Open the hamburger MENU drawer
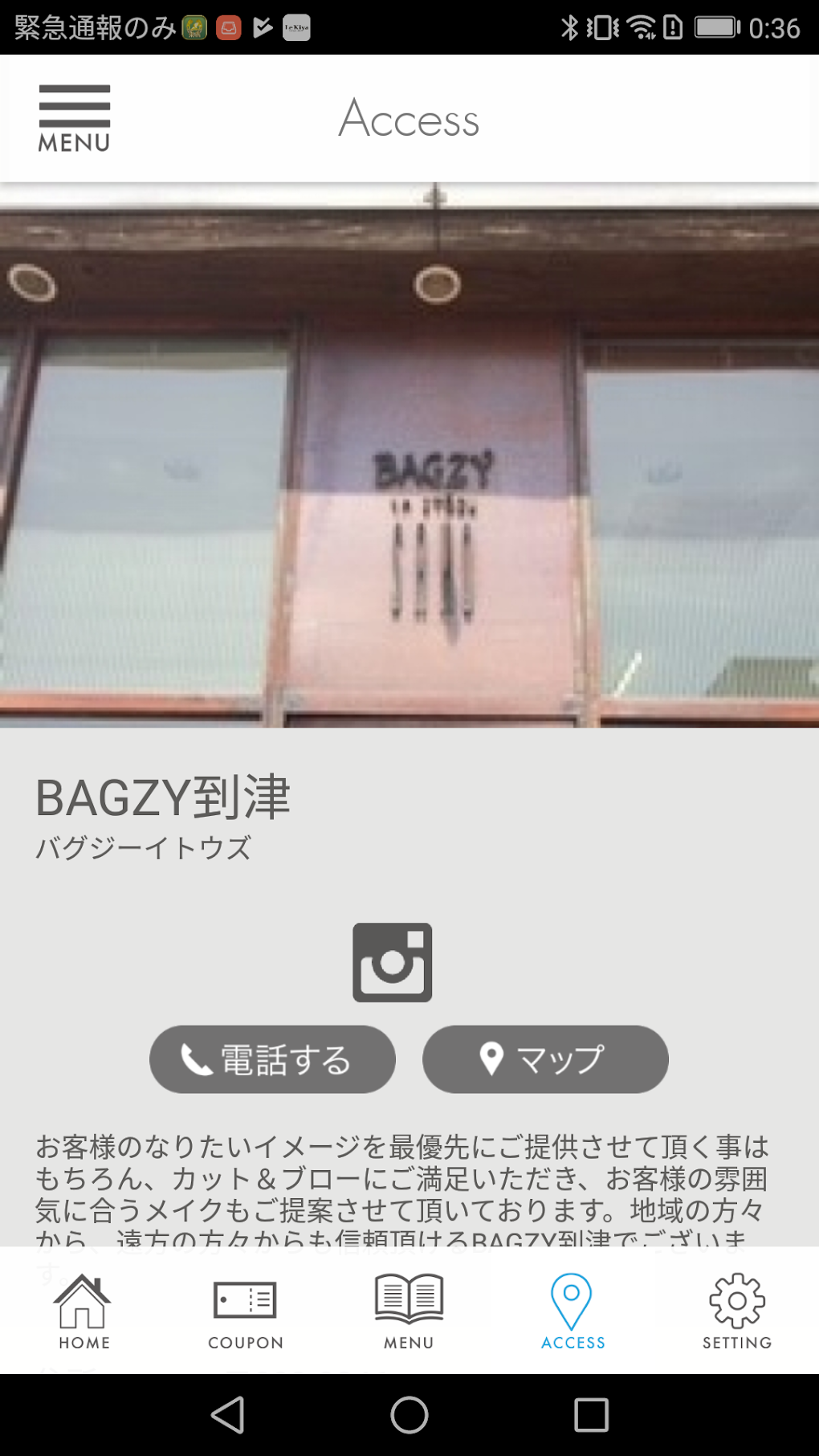 [74, 118]
